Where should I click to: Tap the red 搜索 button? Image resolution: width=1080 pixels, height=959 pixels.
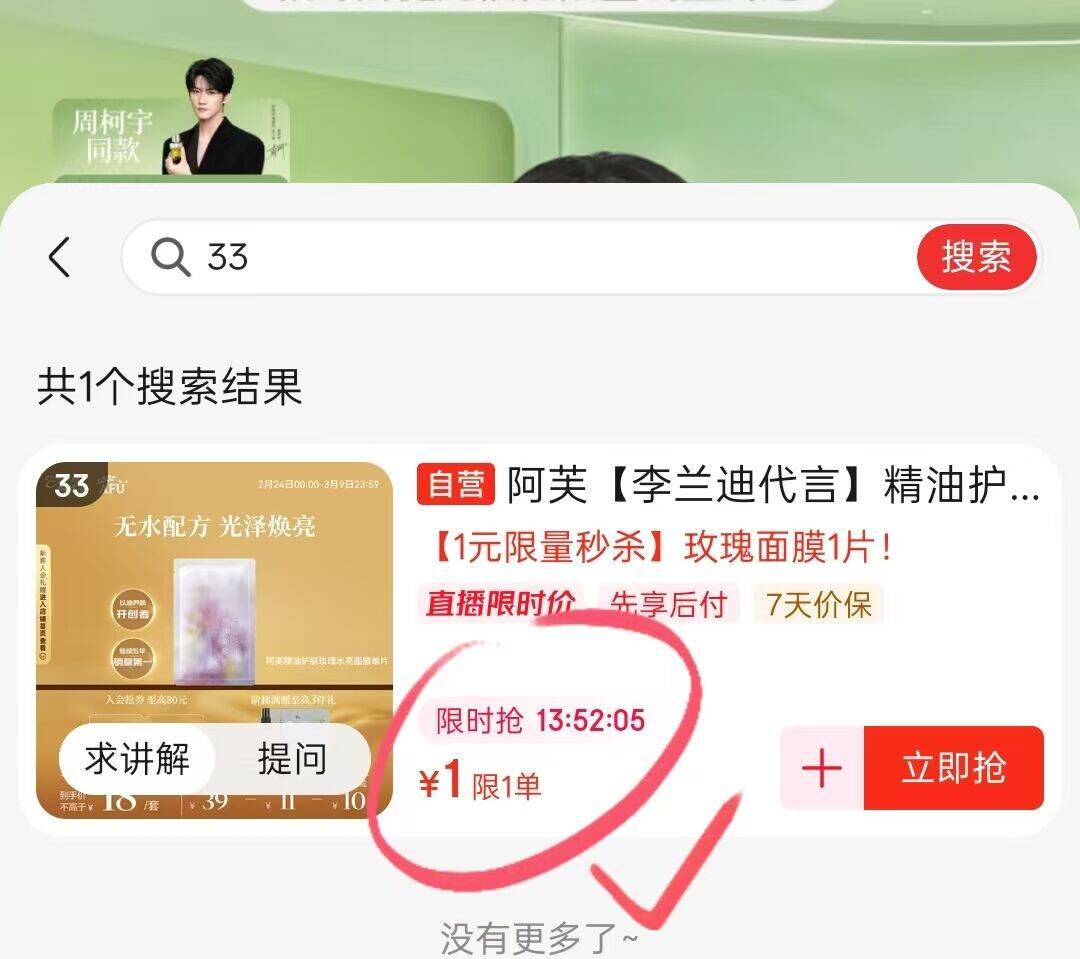point(975,257)
